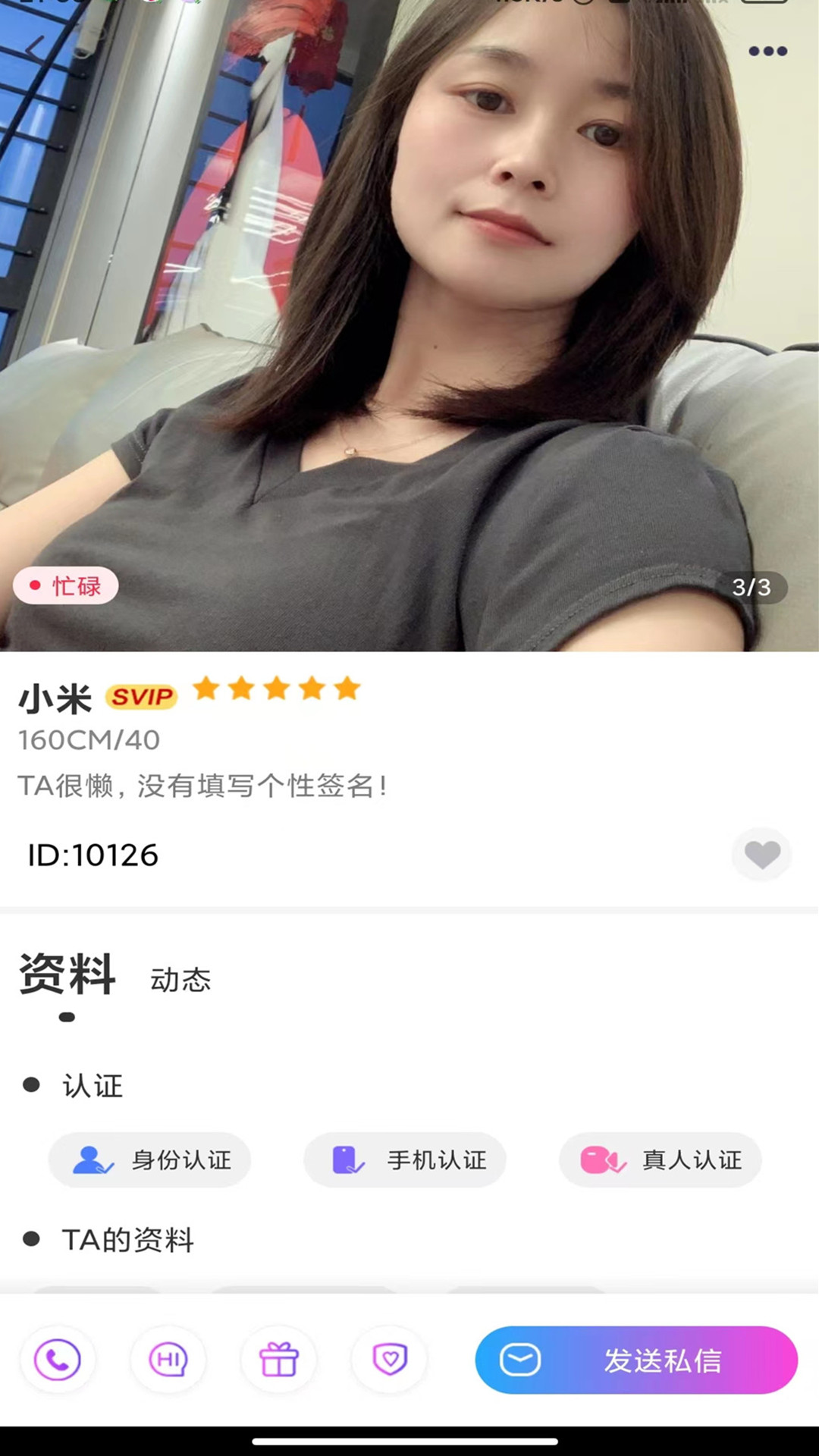Image resolution: width=819 pixels, height=1456 pixels.
Task: Tap the 真人认证 real-person verification icon
Action: tap(601, 1159)
